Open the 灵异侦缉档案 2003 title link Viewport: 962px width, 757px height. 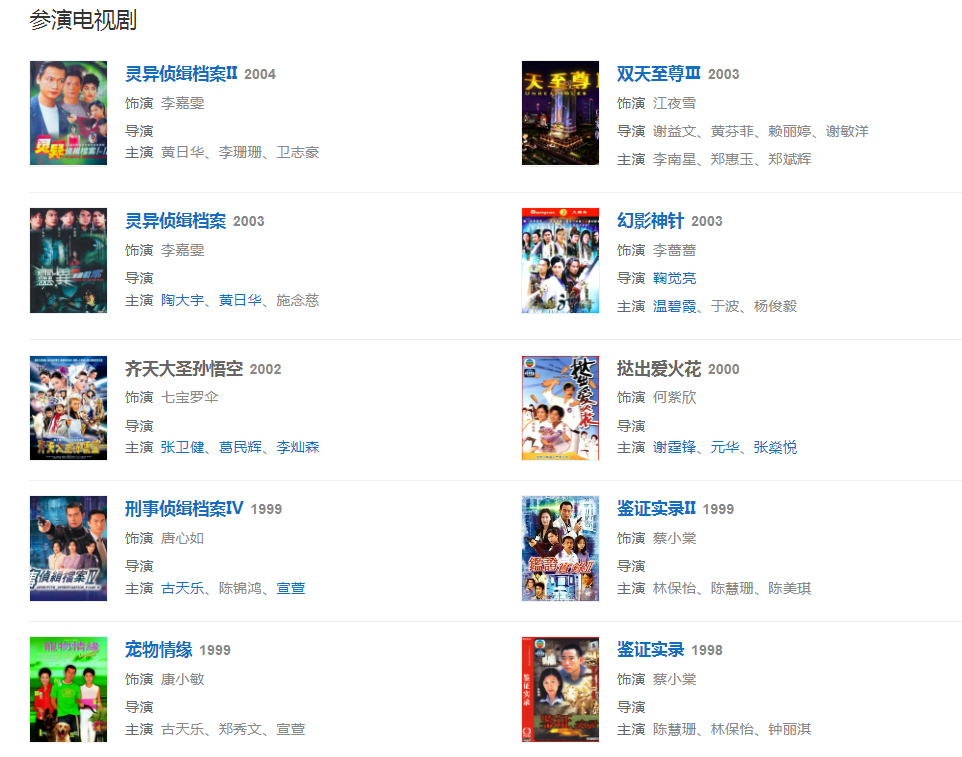click(x=175, y=221)
